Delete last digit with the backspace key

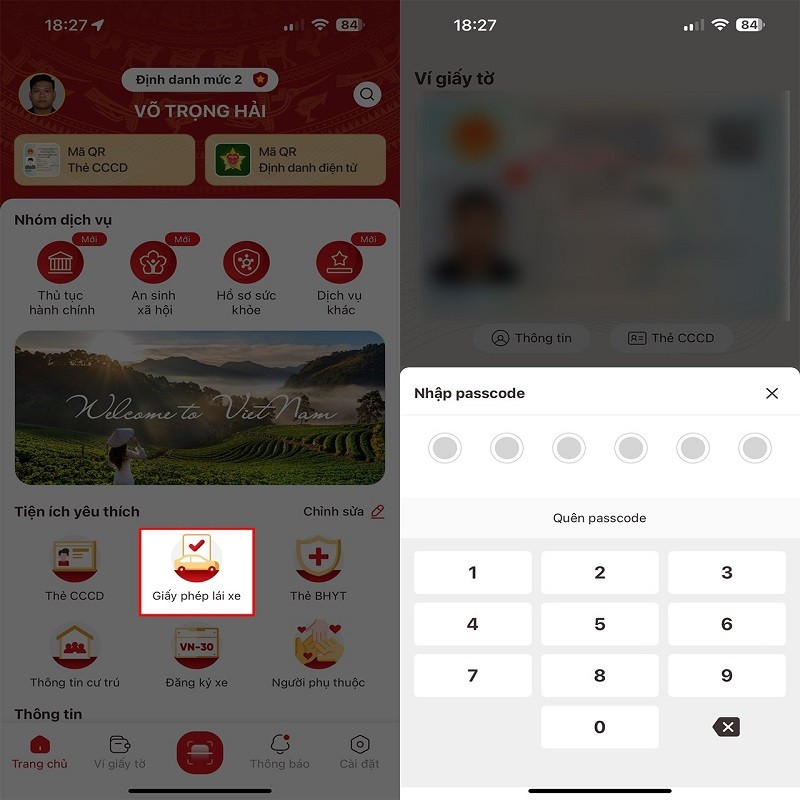(x=727, y=727)
